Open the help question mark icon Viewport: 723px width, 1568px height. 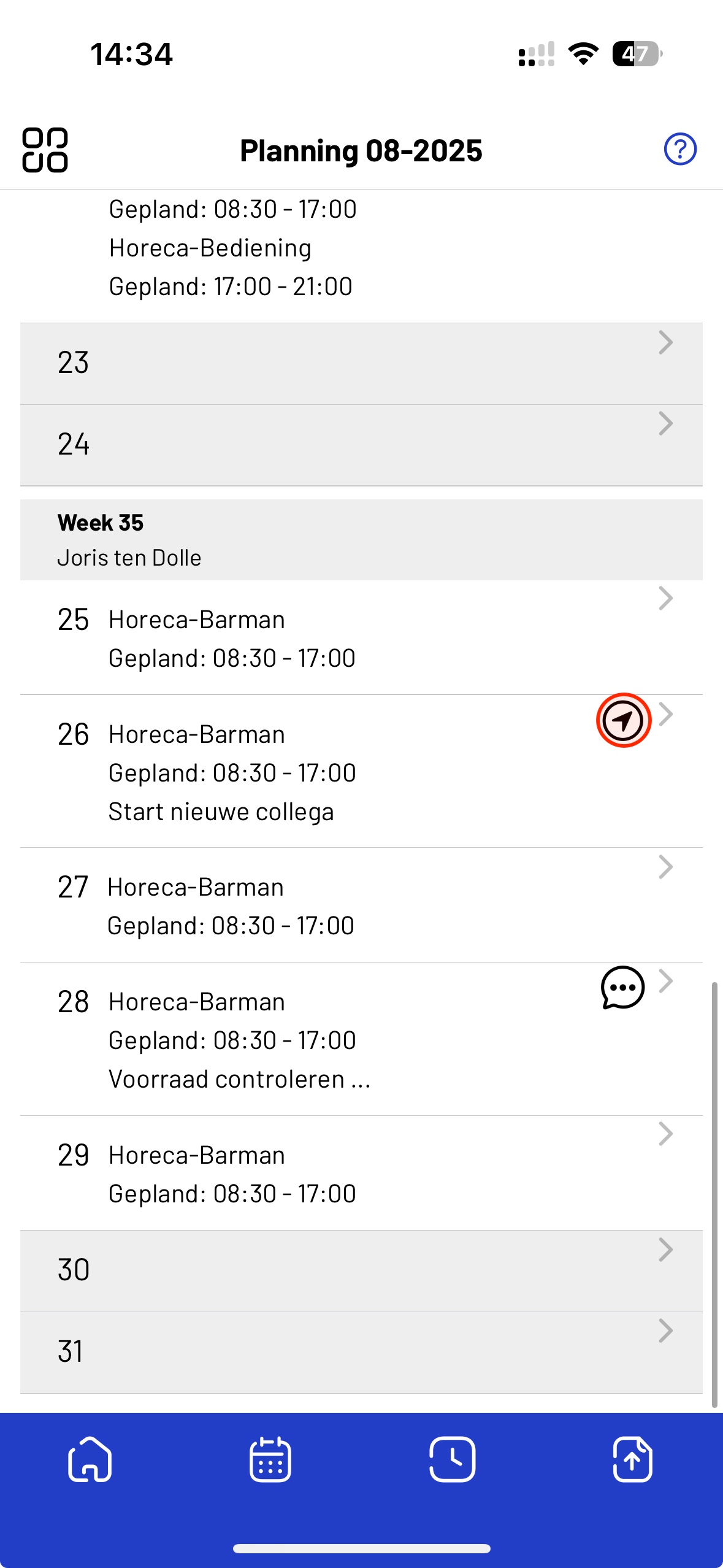pos(680,149)
